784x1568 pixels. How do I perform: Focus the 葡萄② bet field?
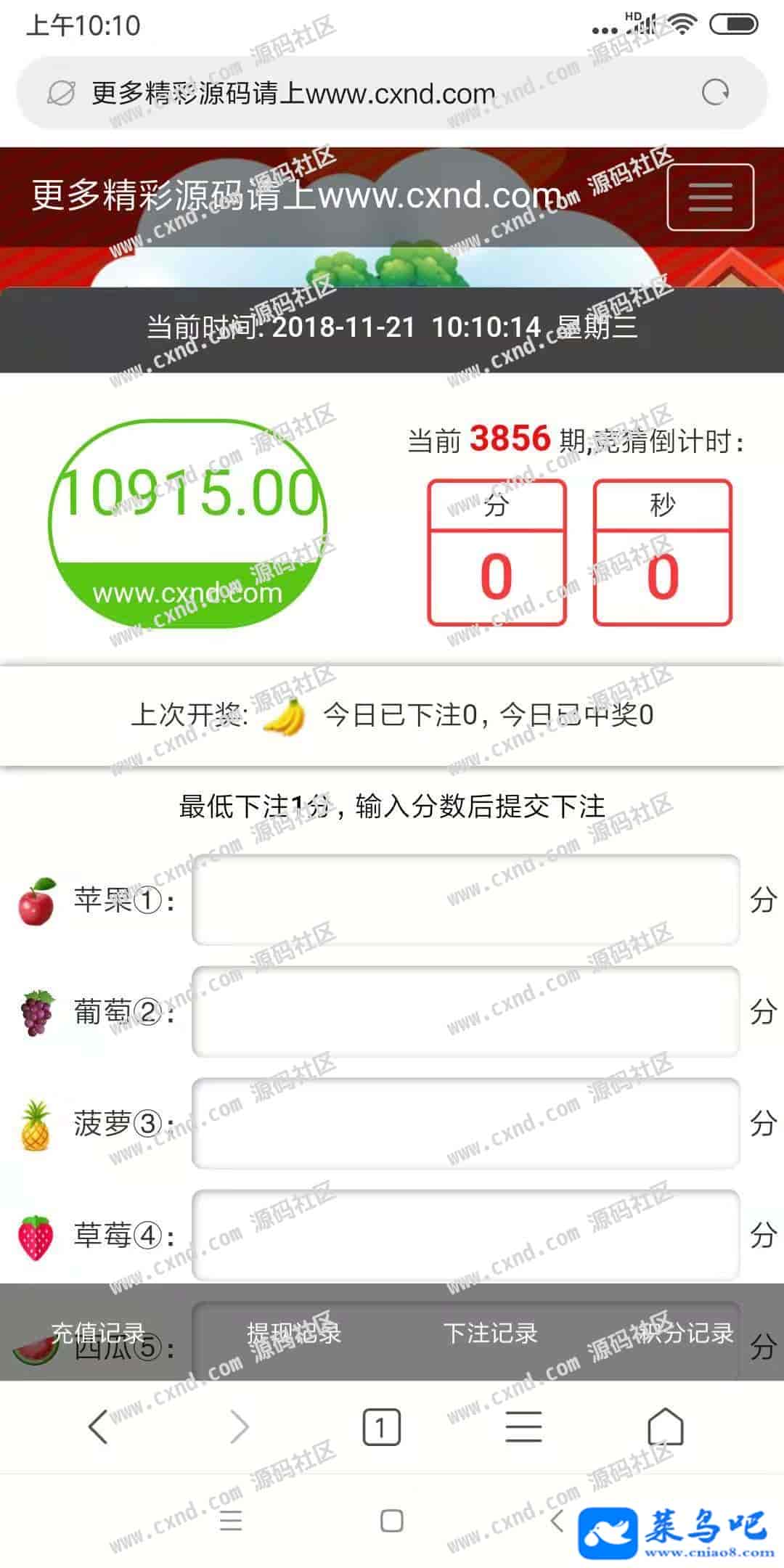coord(465,1011)
